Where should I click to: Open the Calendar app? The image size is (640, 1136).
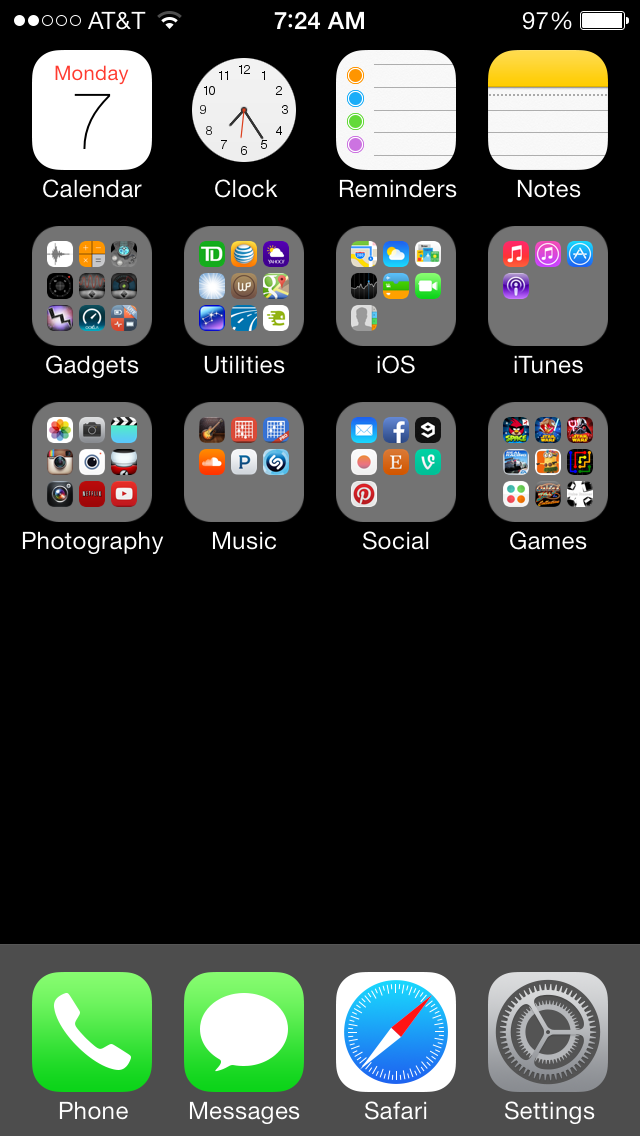[x=92, y=110]
